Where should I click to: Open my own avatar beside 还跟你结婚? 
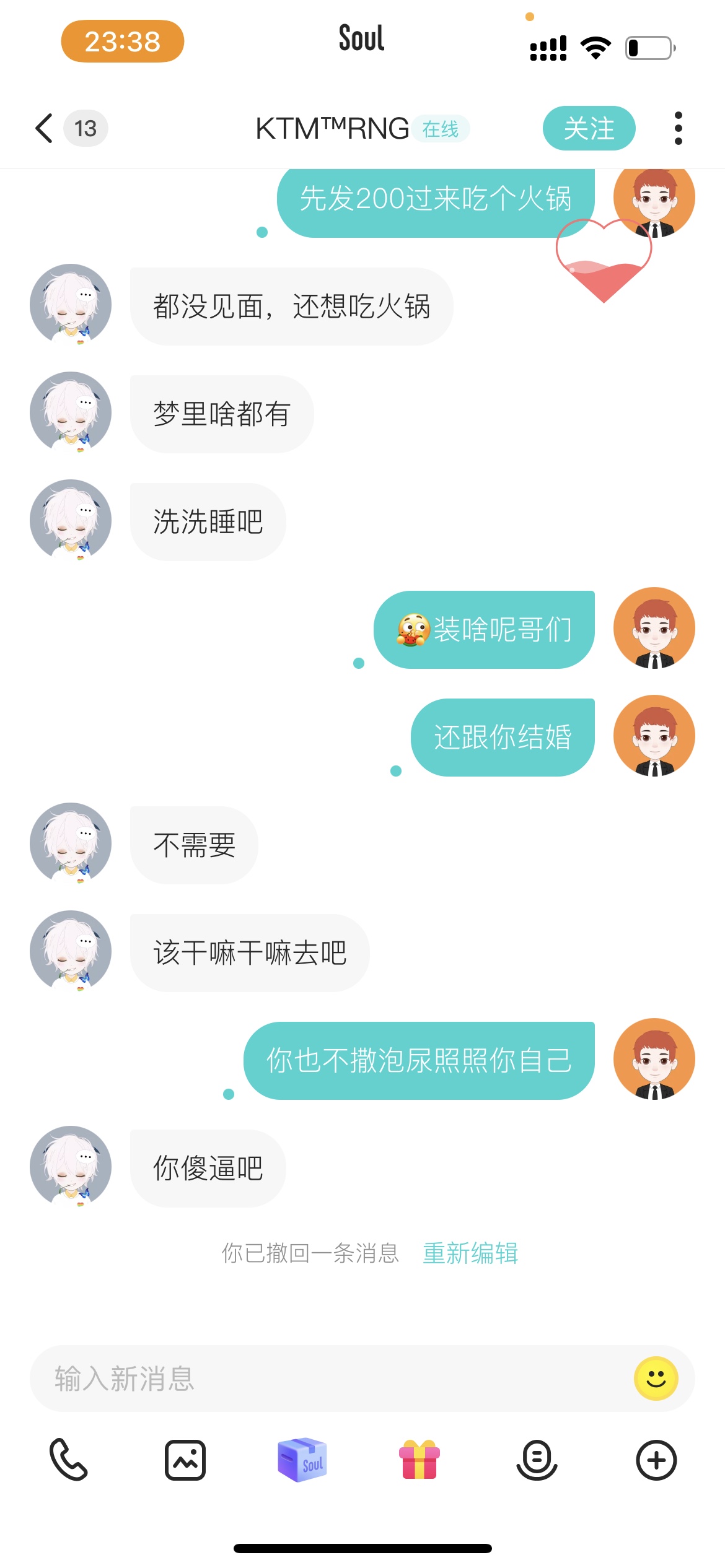pyautogui.click(x=654, y=736)
